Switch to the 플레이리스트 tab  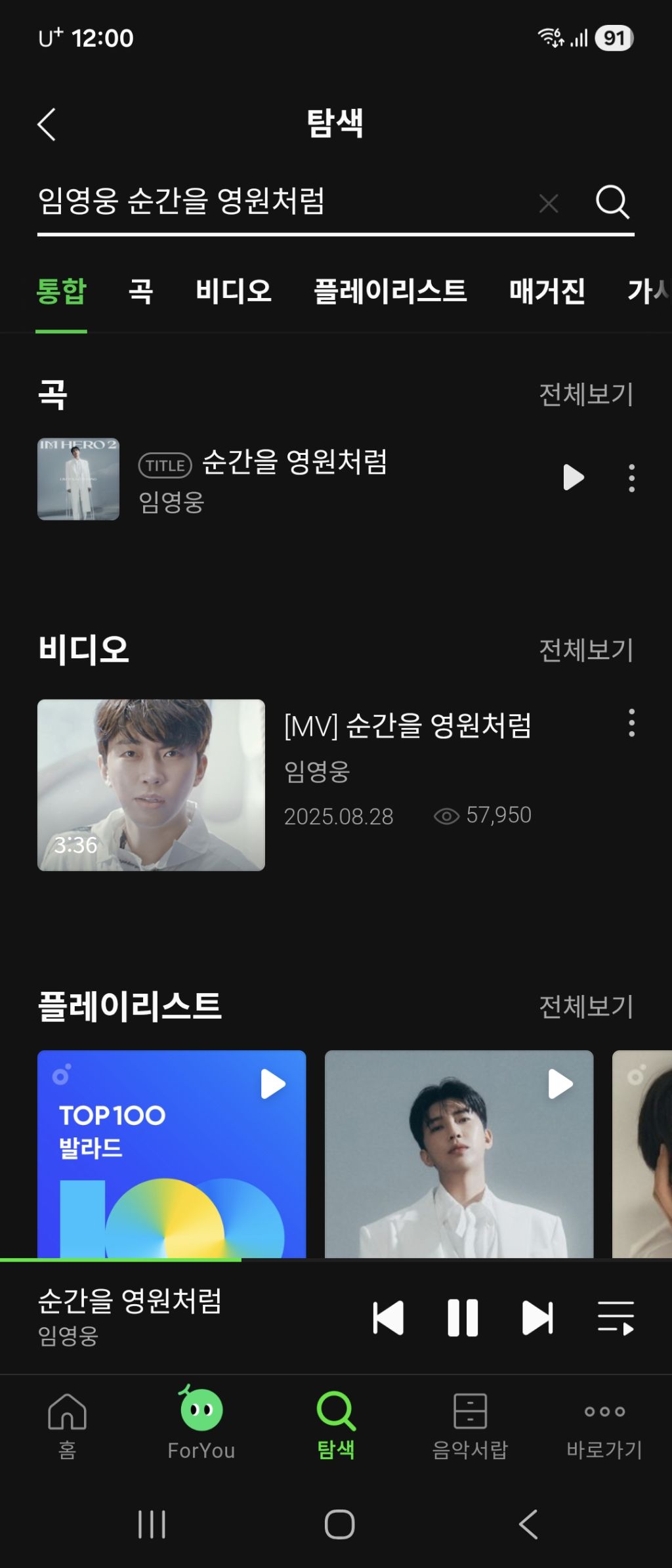coord(390,291)
